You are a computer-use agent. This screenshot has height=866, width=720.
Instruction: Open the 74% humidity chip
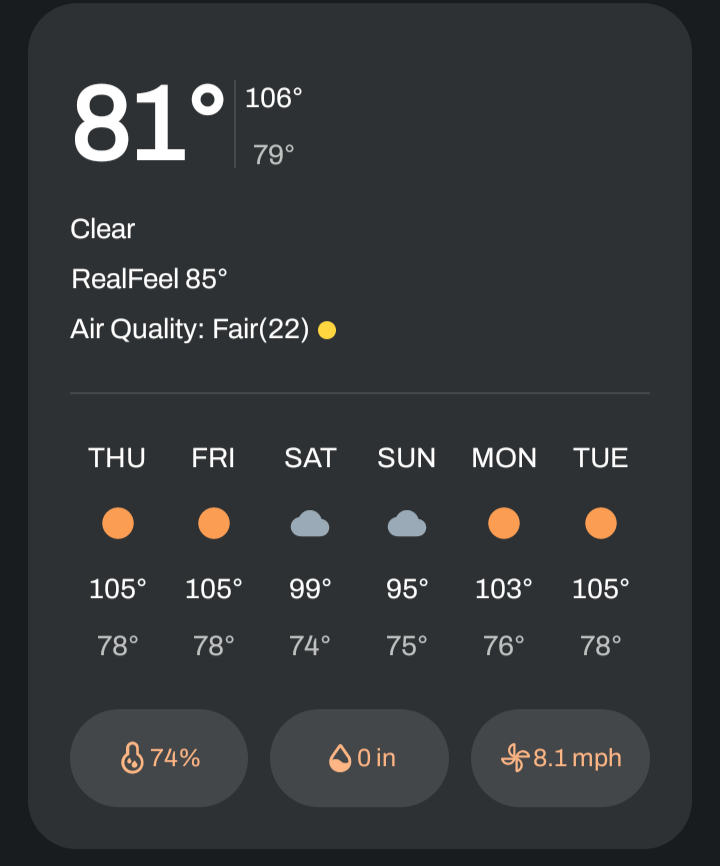159,758
